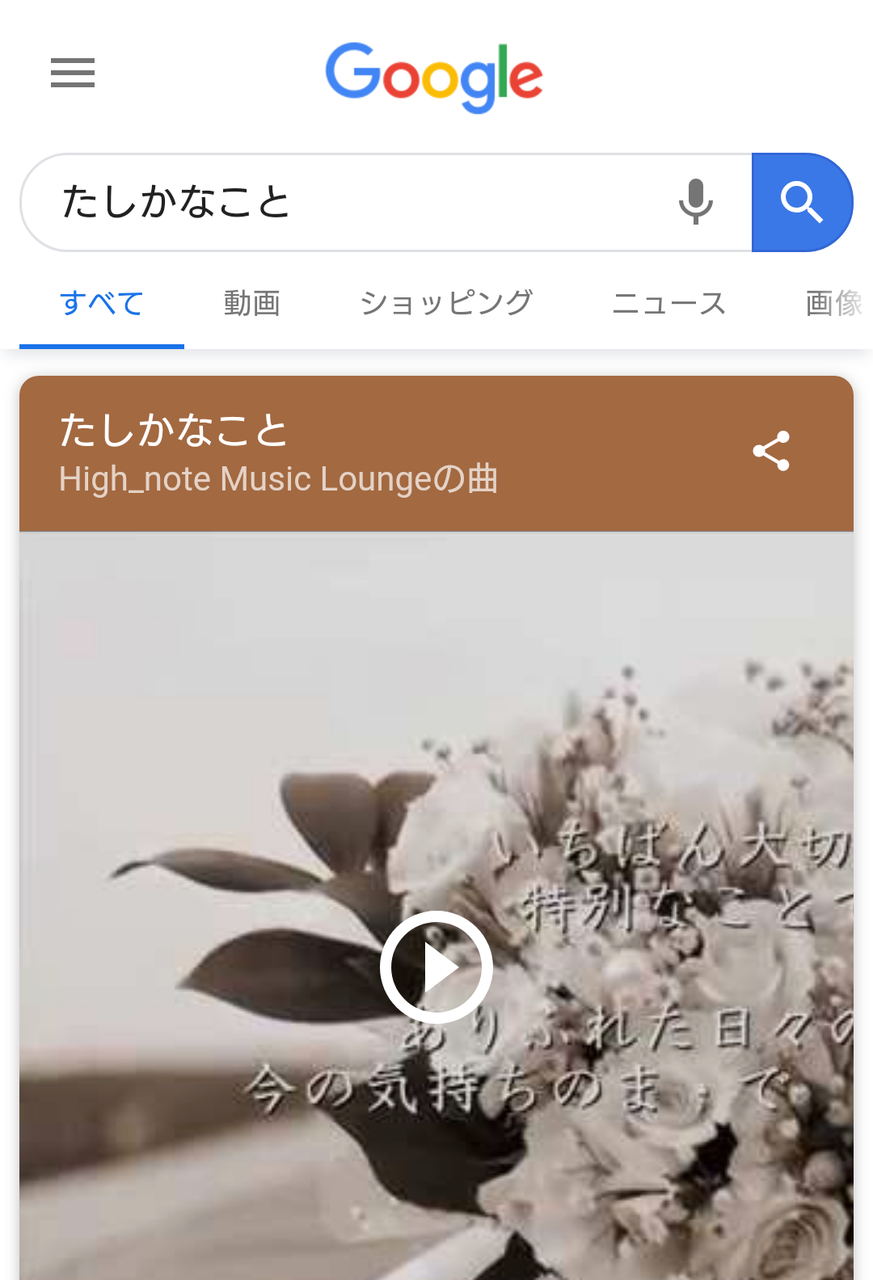The width and height of the screenshot is (873, 1280).
Task: Switch to the ショッピング tab
Action: coord(446,303)
